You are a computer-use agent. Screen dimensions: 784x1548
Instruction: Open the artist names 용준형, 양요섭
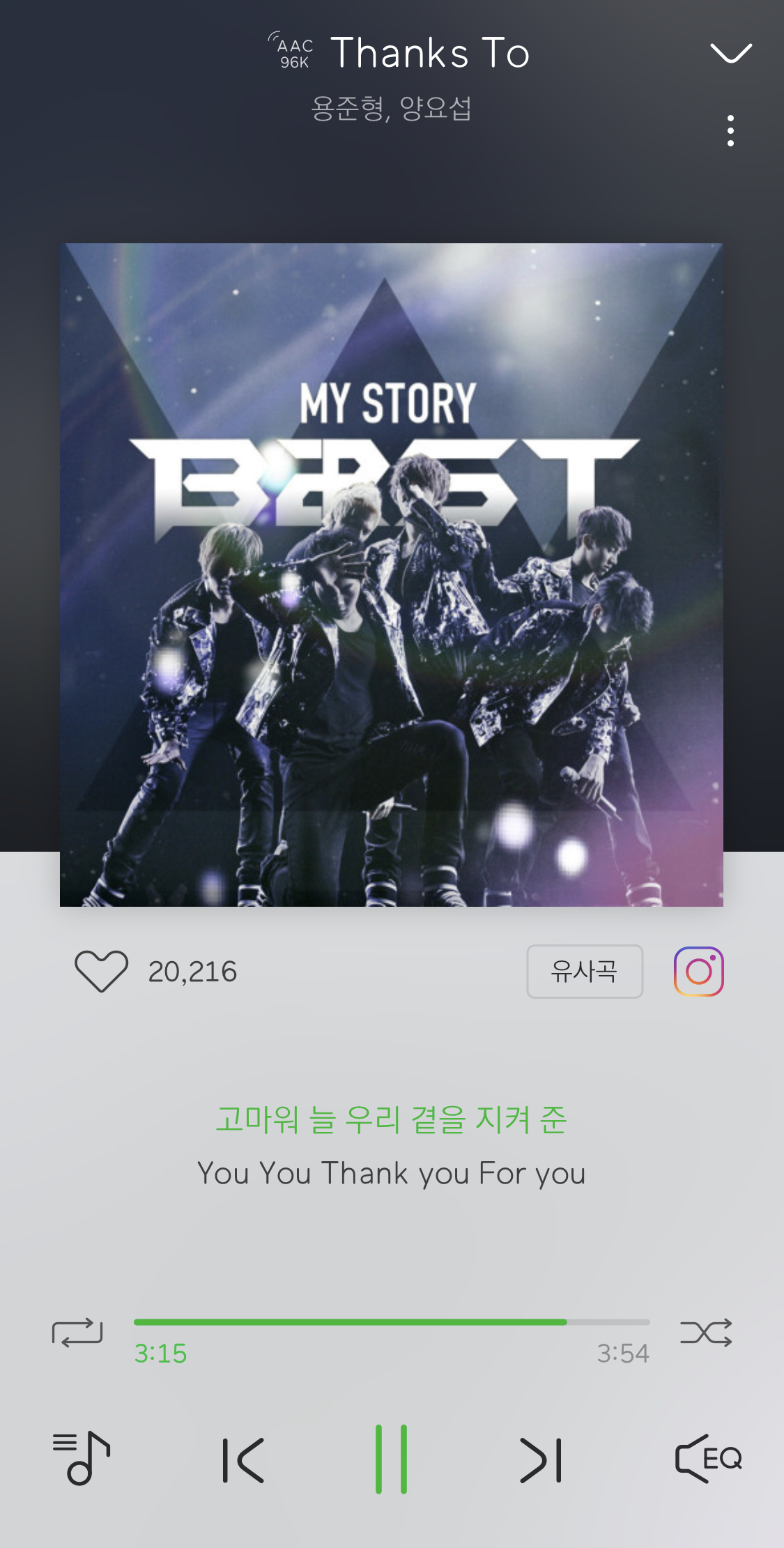pos(391,108)
